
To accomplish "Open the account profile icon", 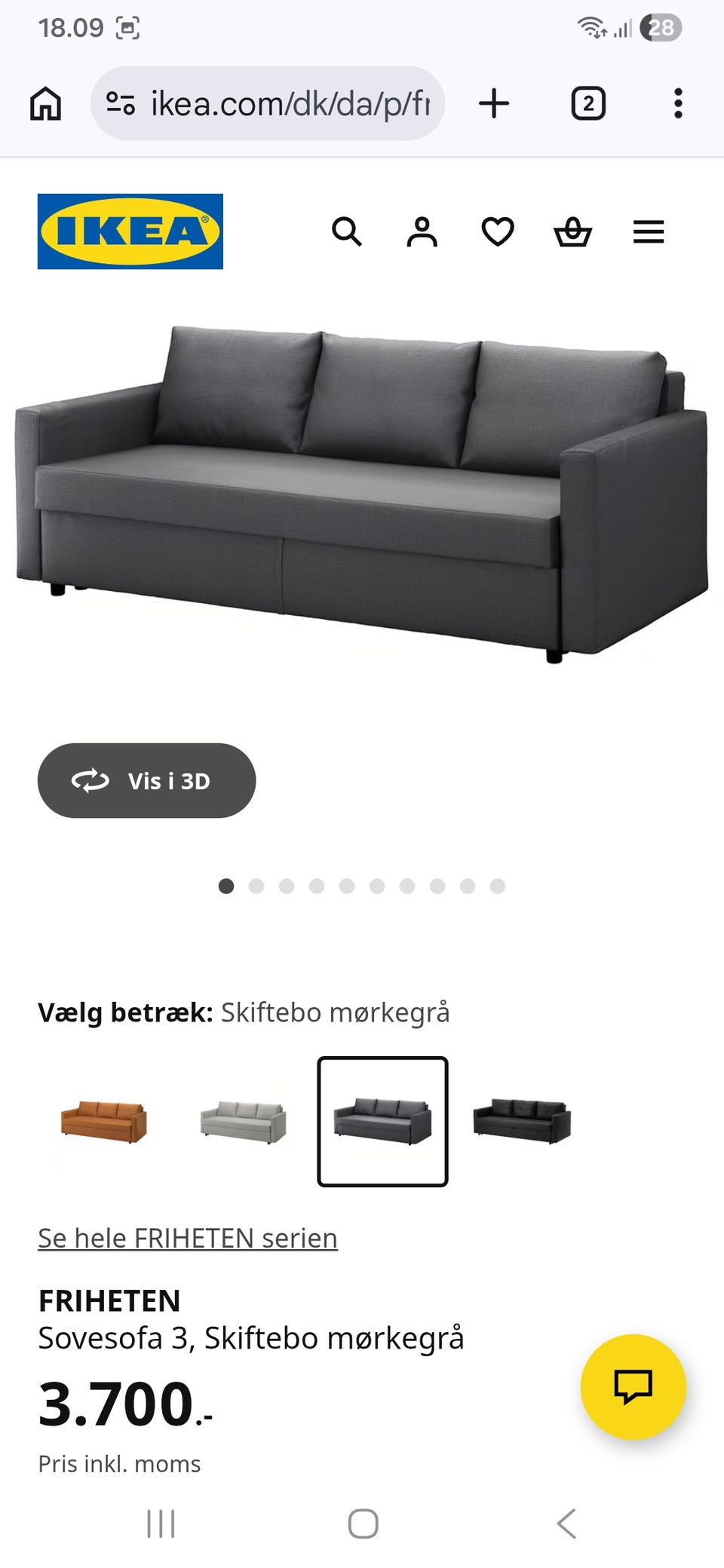I will click(422, 232).
